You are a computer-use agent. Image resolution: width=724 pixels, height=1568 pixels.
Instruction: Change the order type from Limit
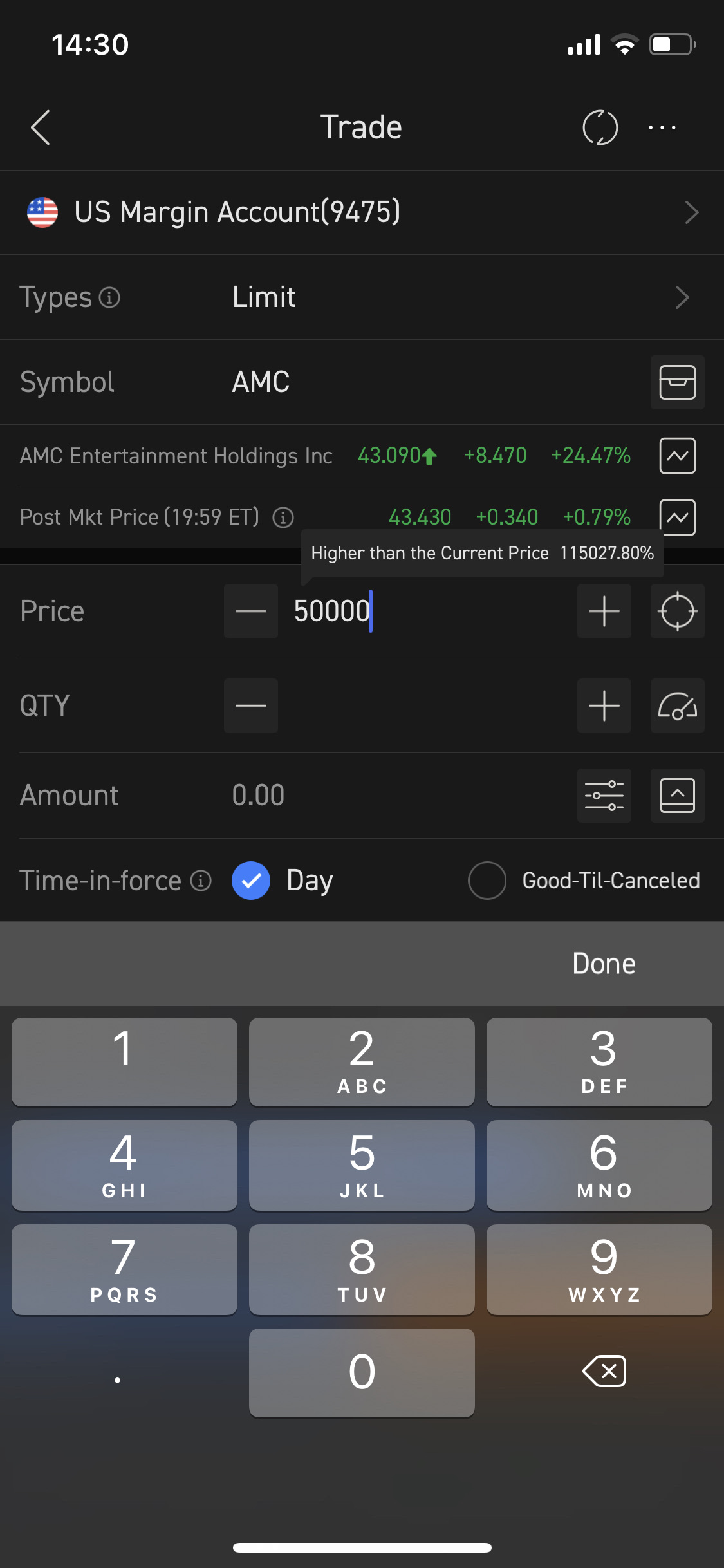(362, 297)
